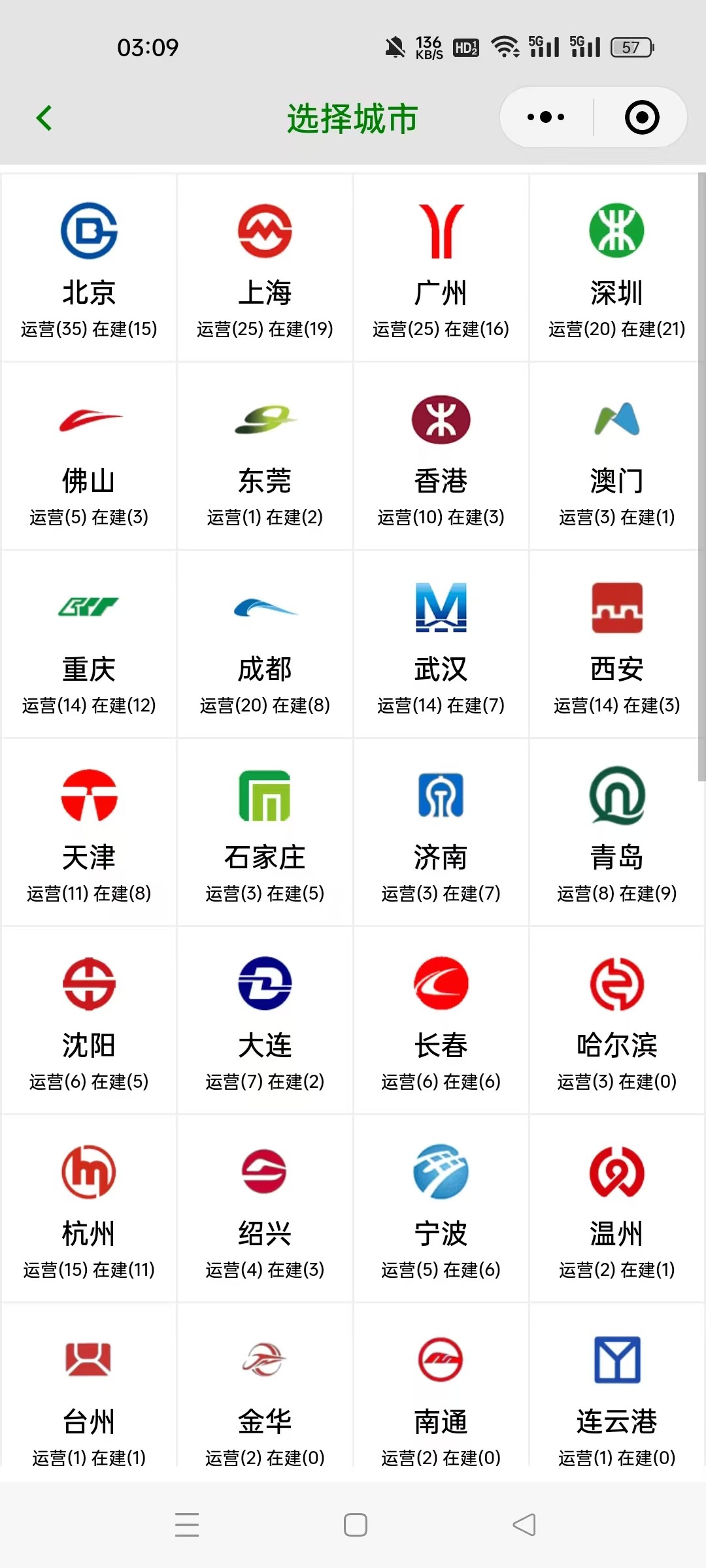Screen dimensions: 706x1568
Task: Choose 上海 from the city grid
Action: (265, 268)
